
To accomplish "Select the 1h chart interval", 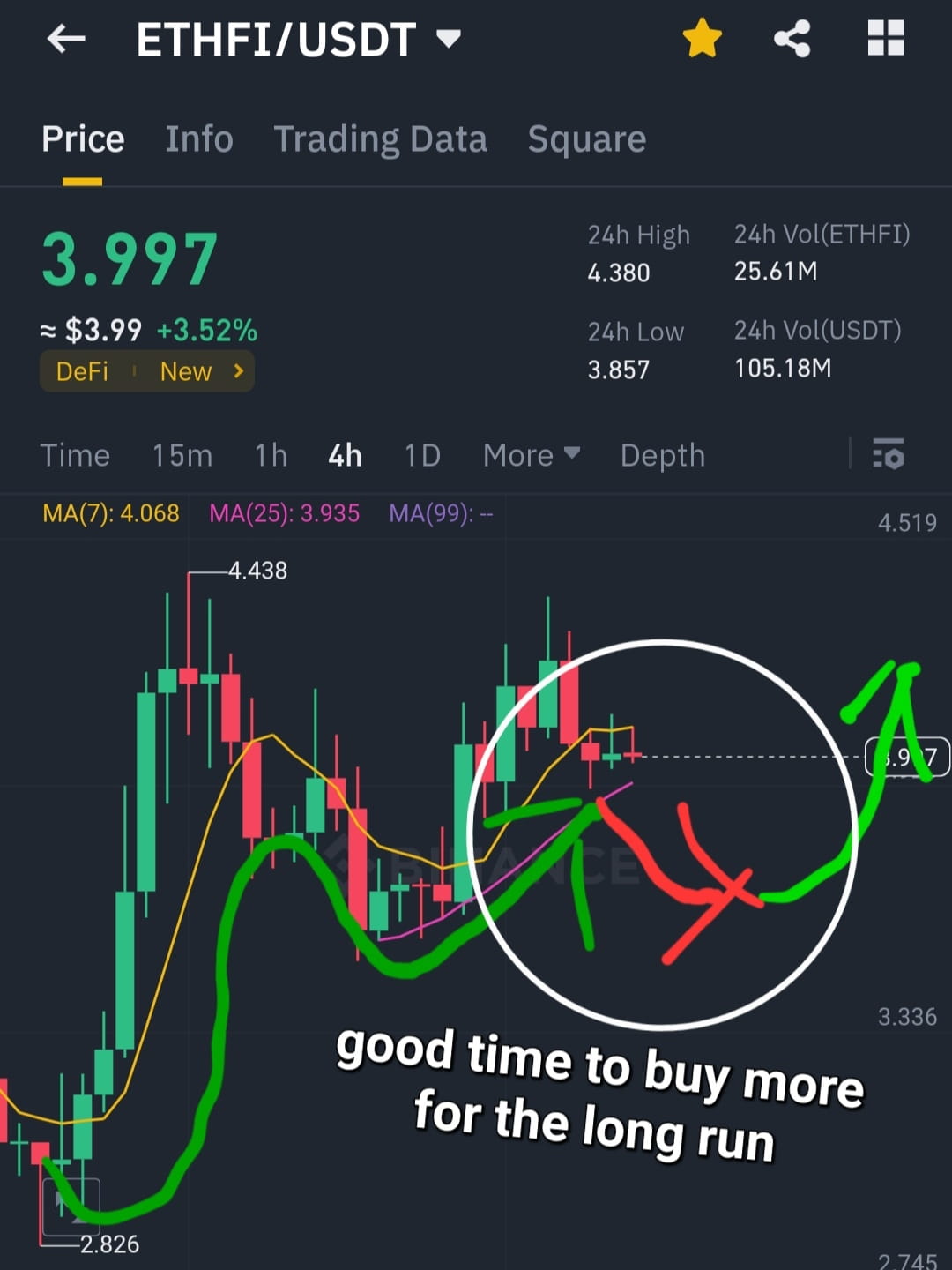I will tap(270, 455).
